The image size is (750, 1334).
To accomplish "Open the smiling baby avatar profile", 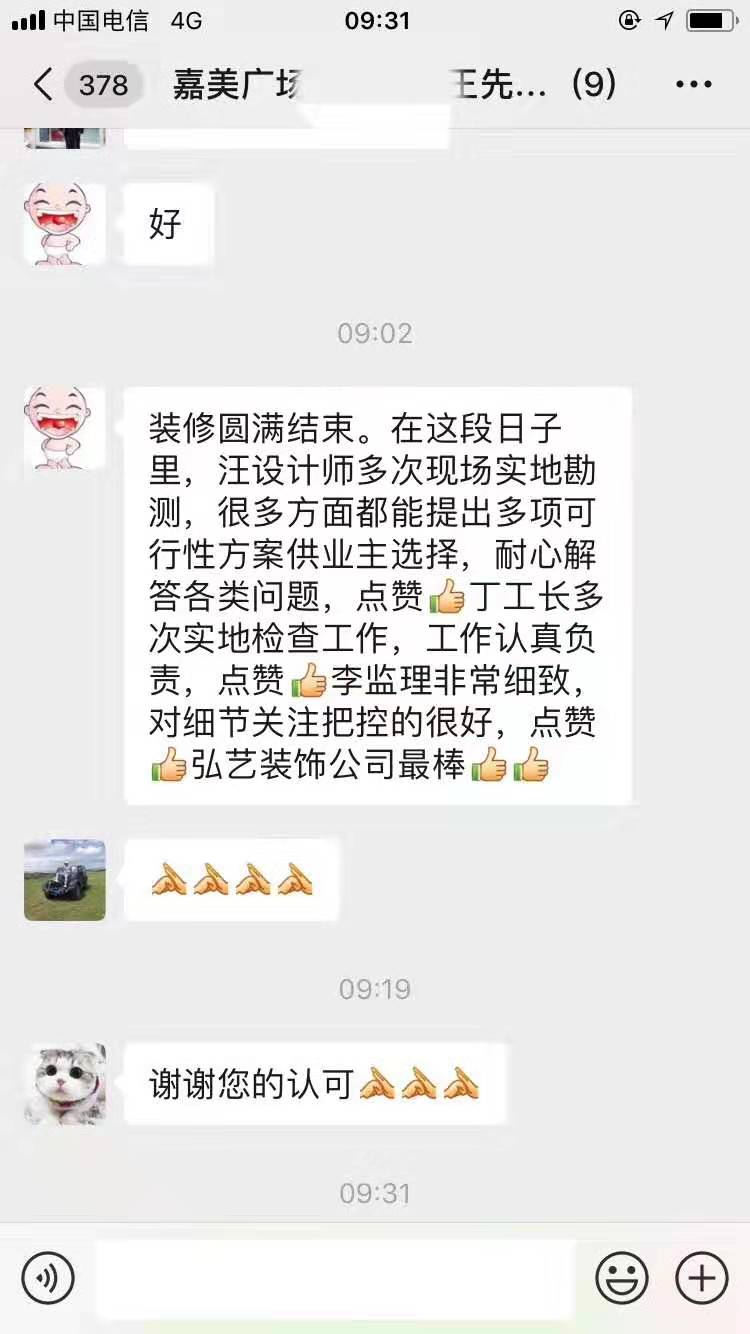I will click(x=63, y=224).
